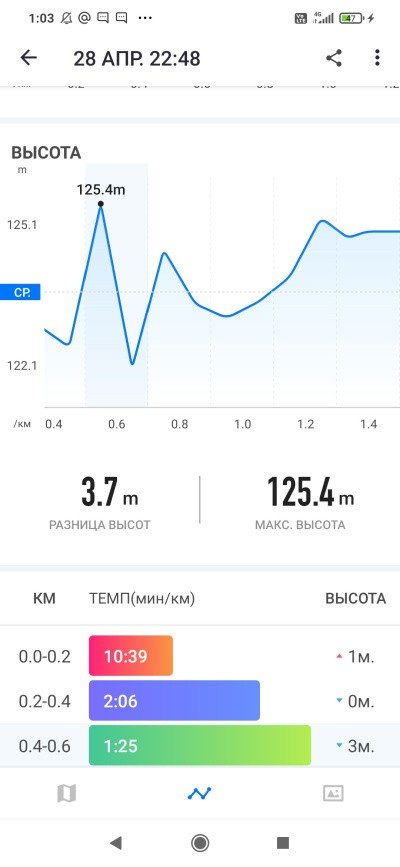Select the 0.4-0.6 km pace row
The image size is (400, 867).
click(x=200, y=746)
